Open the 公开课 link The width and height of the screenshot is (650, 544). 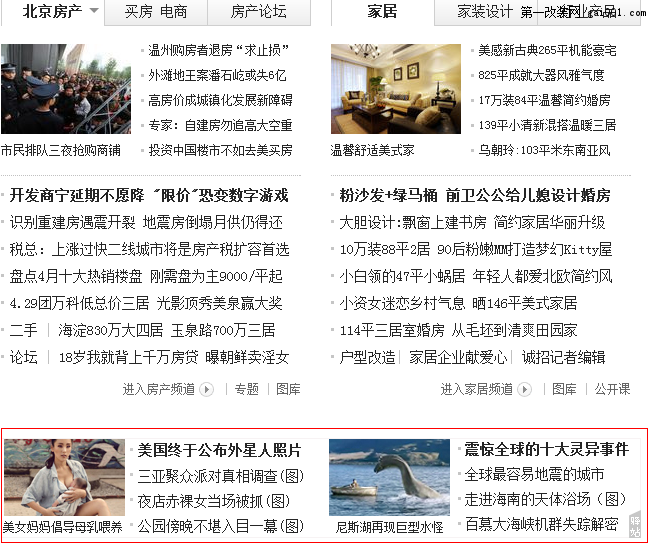click(612, 389)
